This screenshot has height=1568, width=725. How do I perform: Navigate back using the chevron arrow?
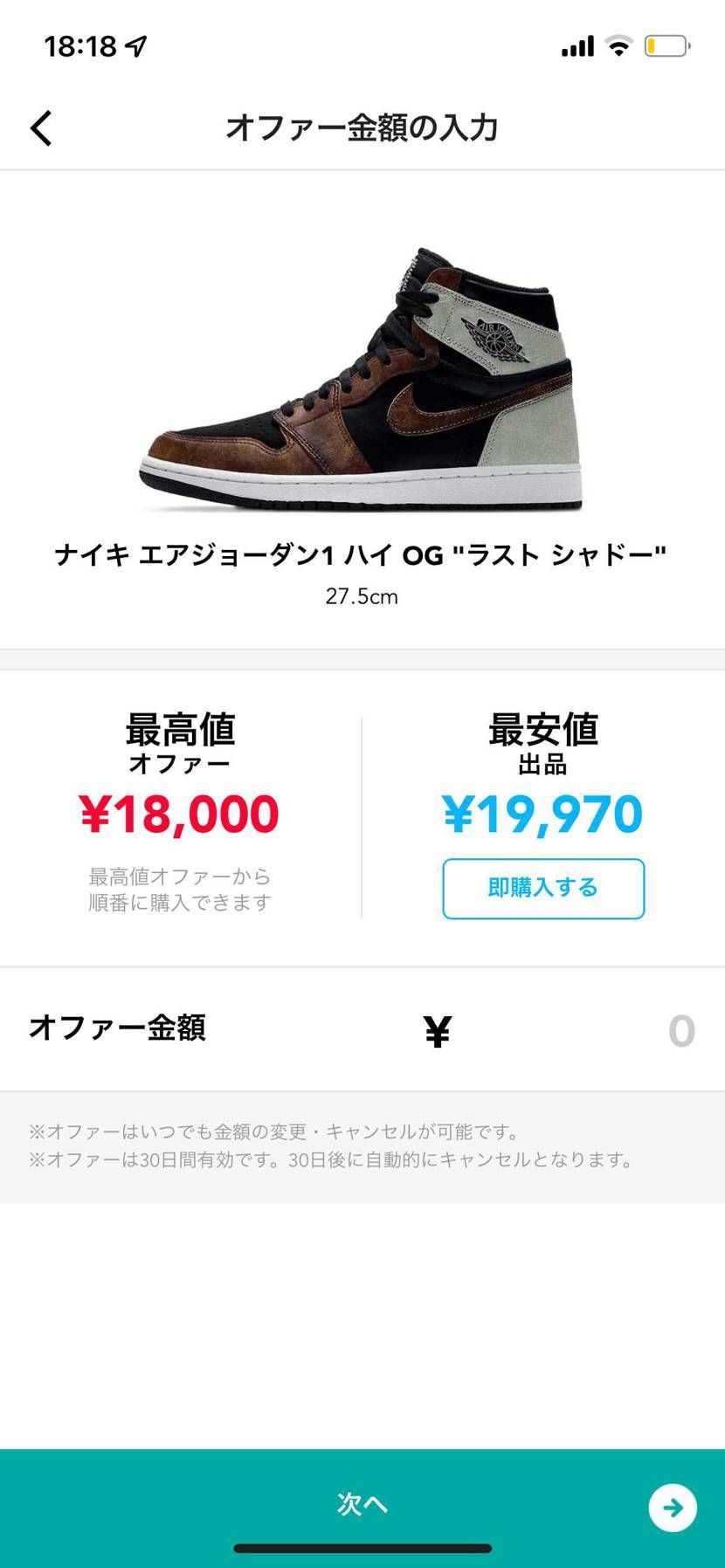point(41,127)
